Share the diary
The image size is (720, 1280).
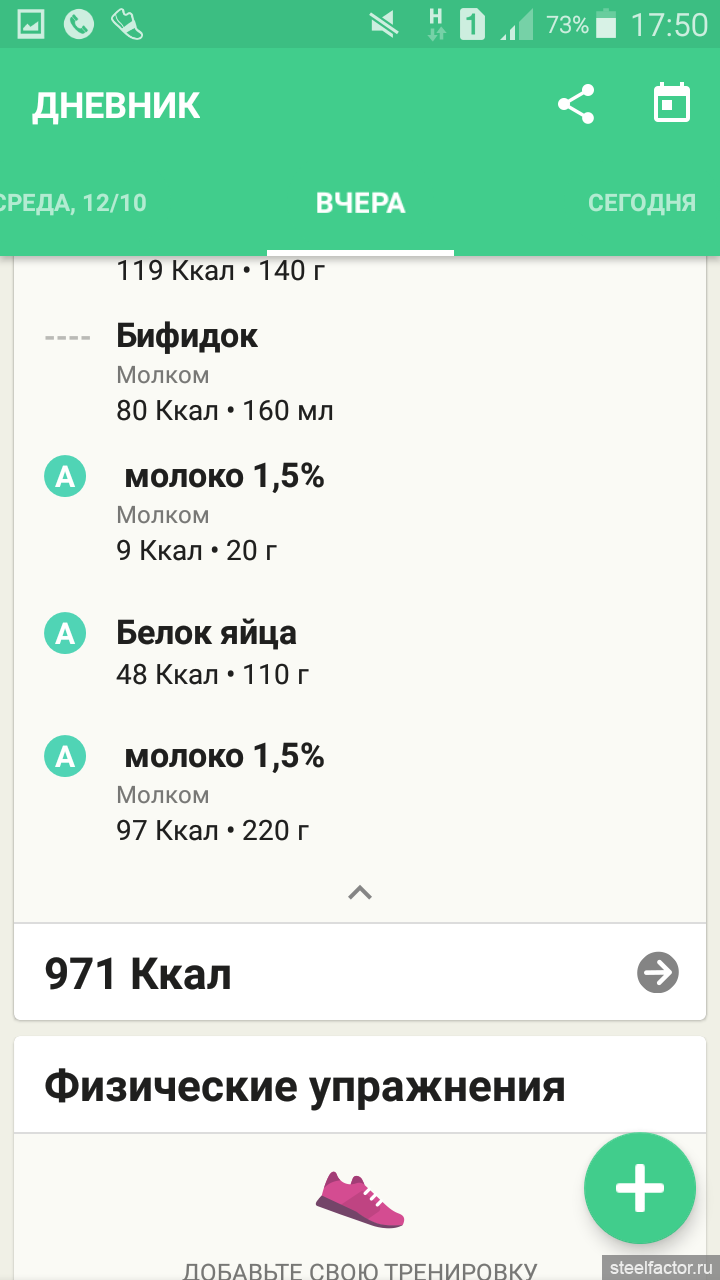(576, 105)
